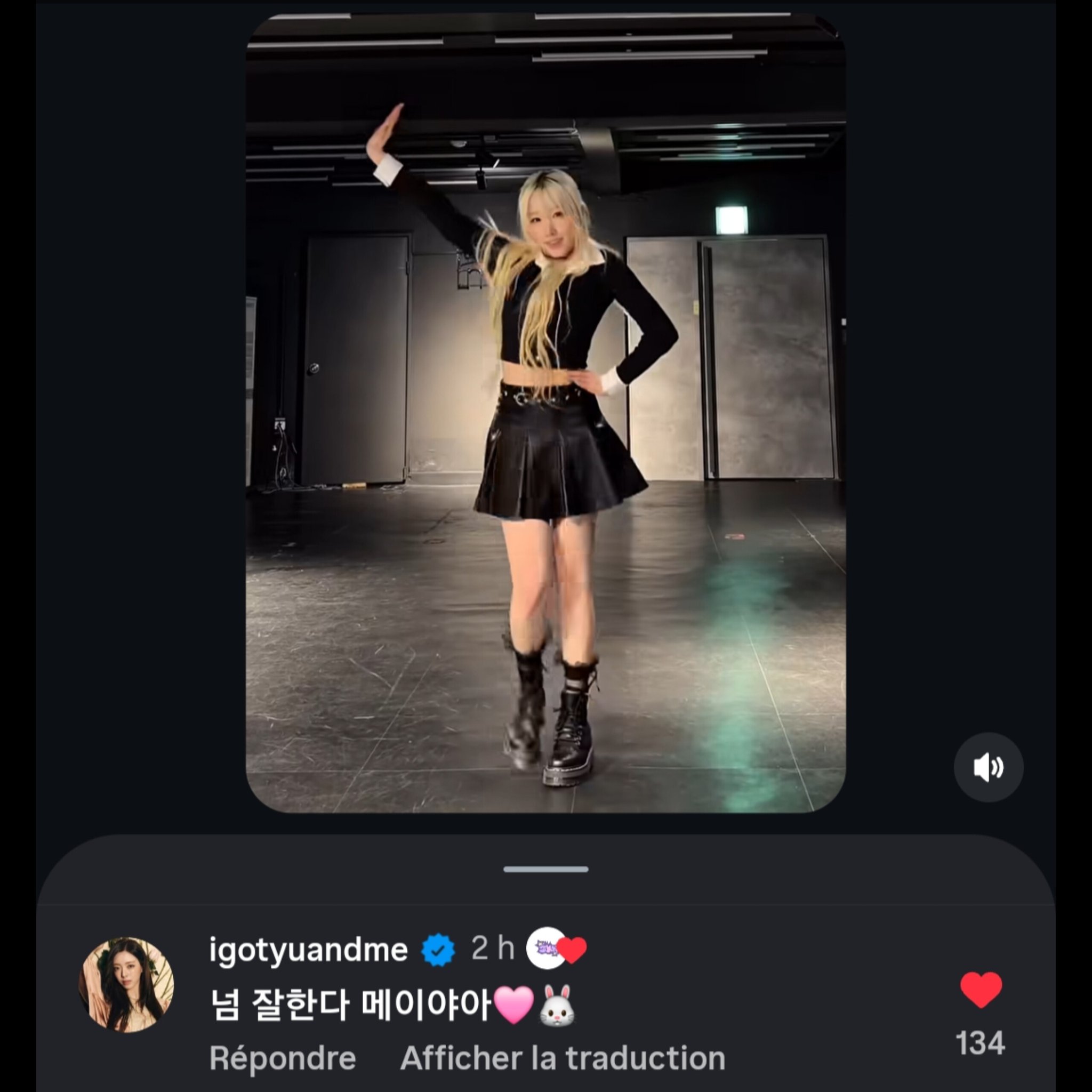Screen dimensions: 1092x1092
Task: Open igotyuandme's profile picture
Action: tap(126, 985)
